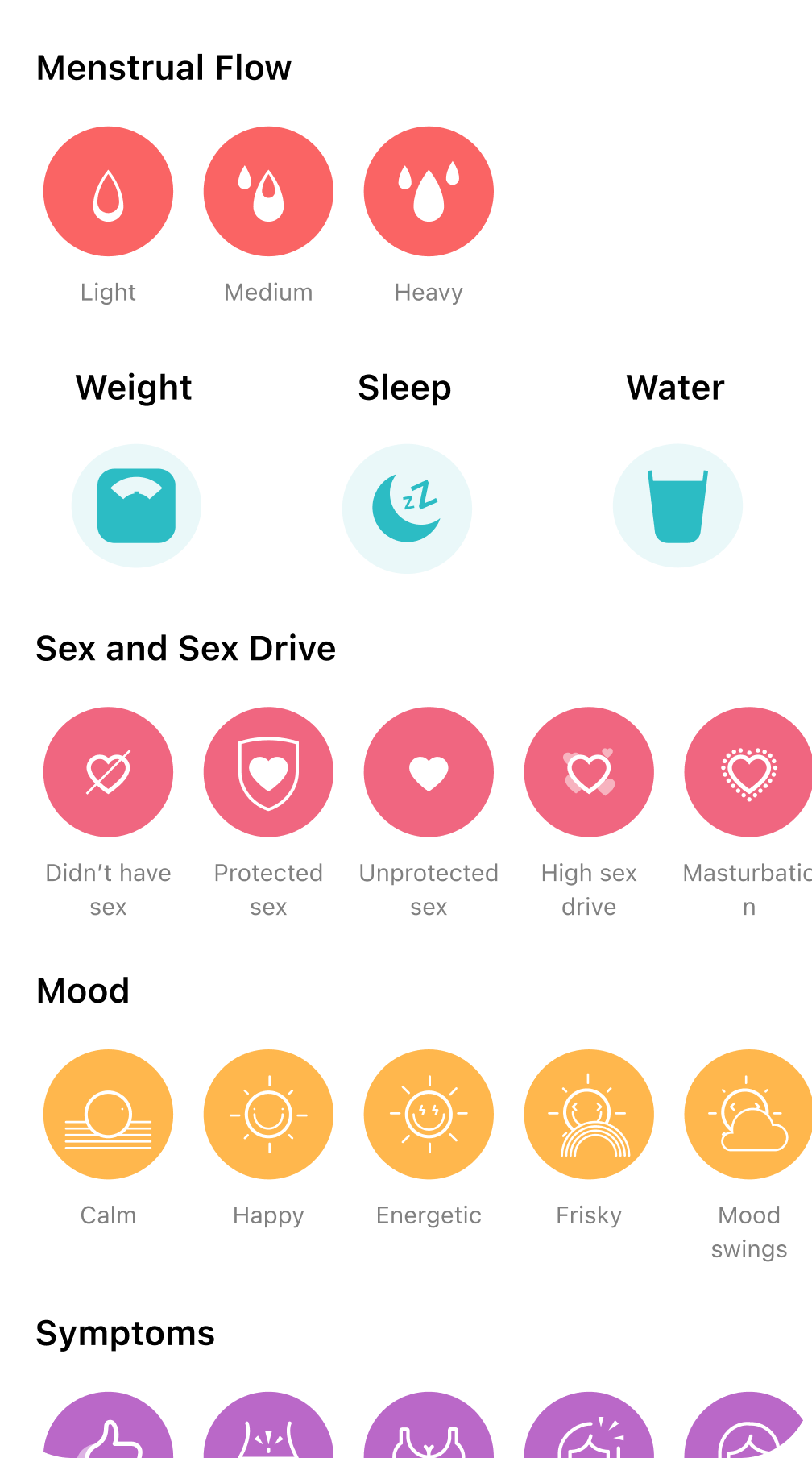Tap the Masturbation option
Screen dimensions: 812x1458
748,772
